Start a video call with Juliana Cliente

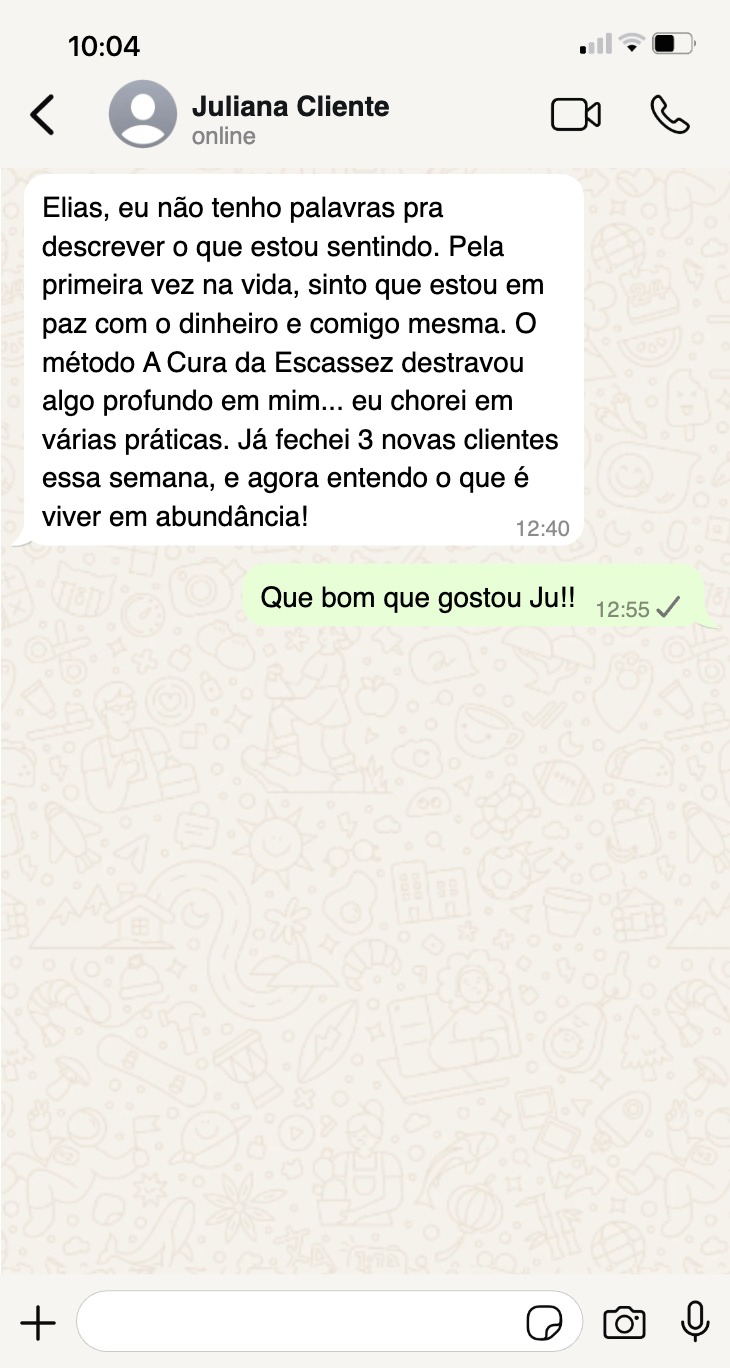(x=576, y=115)
